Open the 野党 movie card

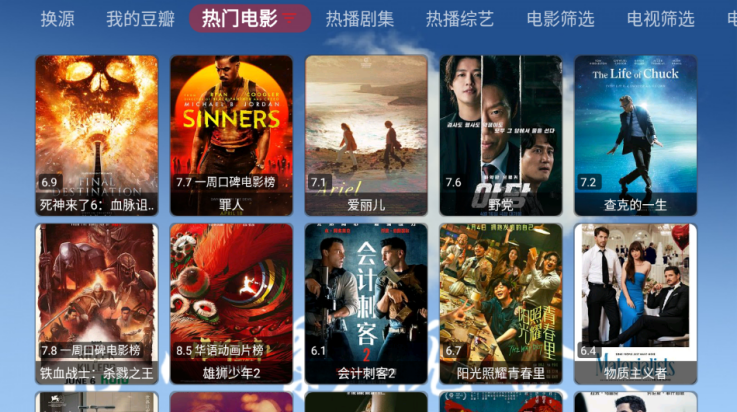(501, 135)
